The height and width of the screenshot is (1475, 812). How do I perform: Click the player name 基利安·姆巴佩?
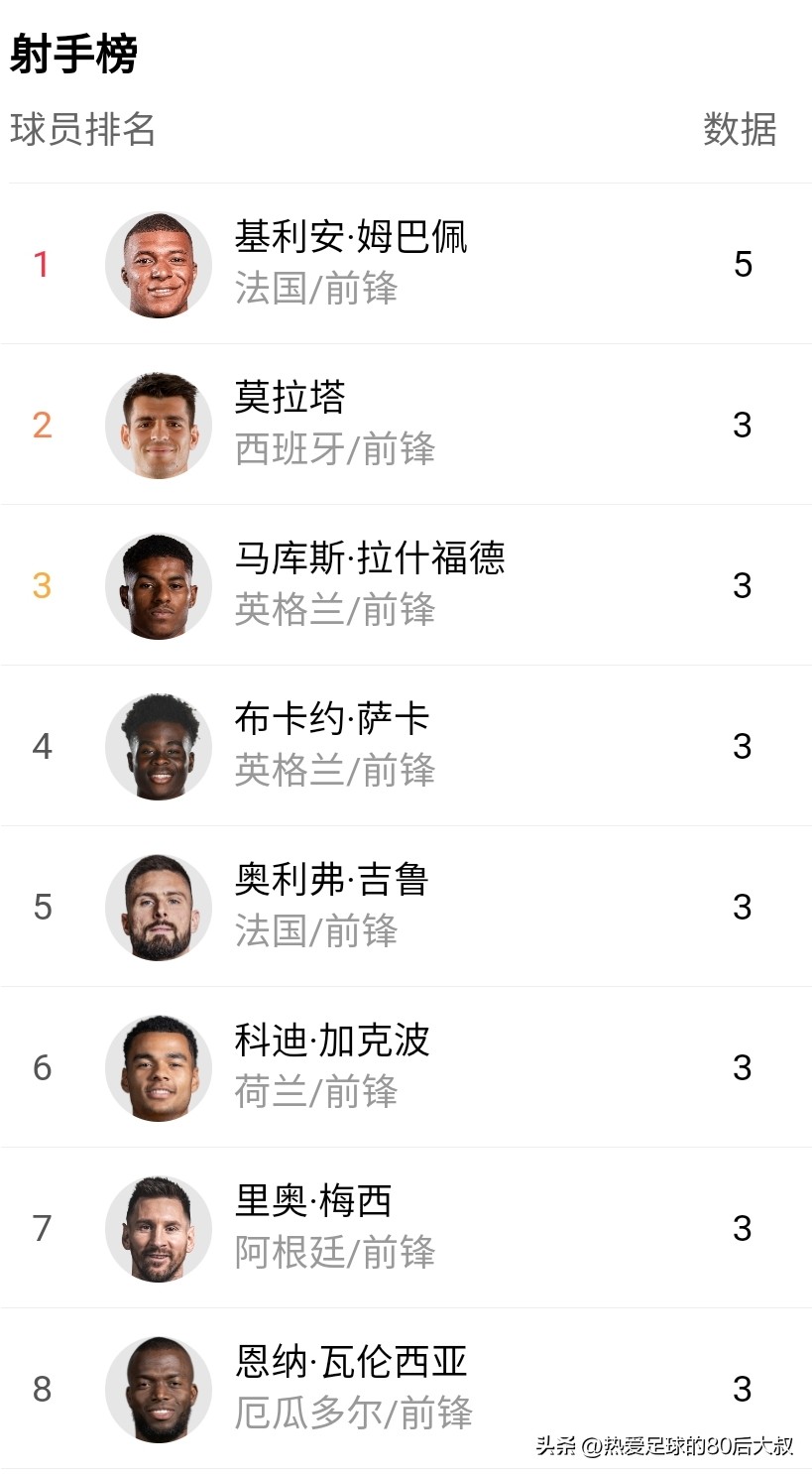tap(352, 238)
